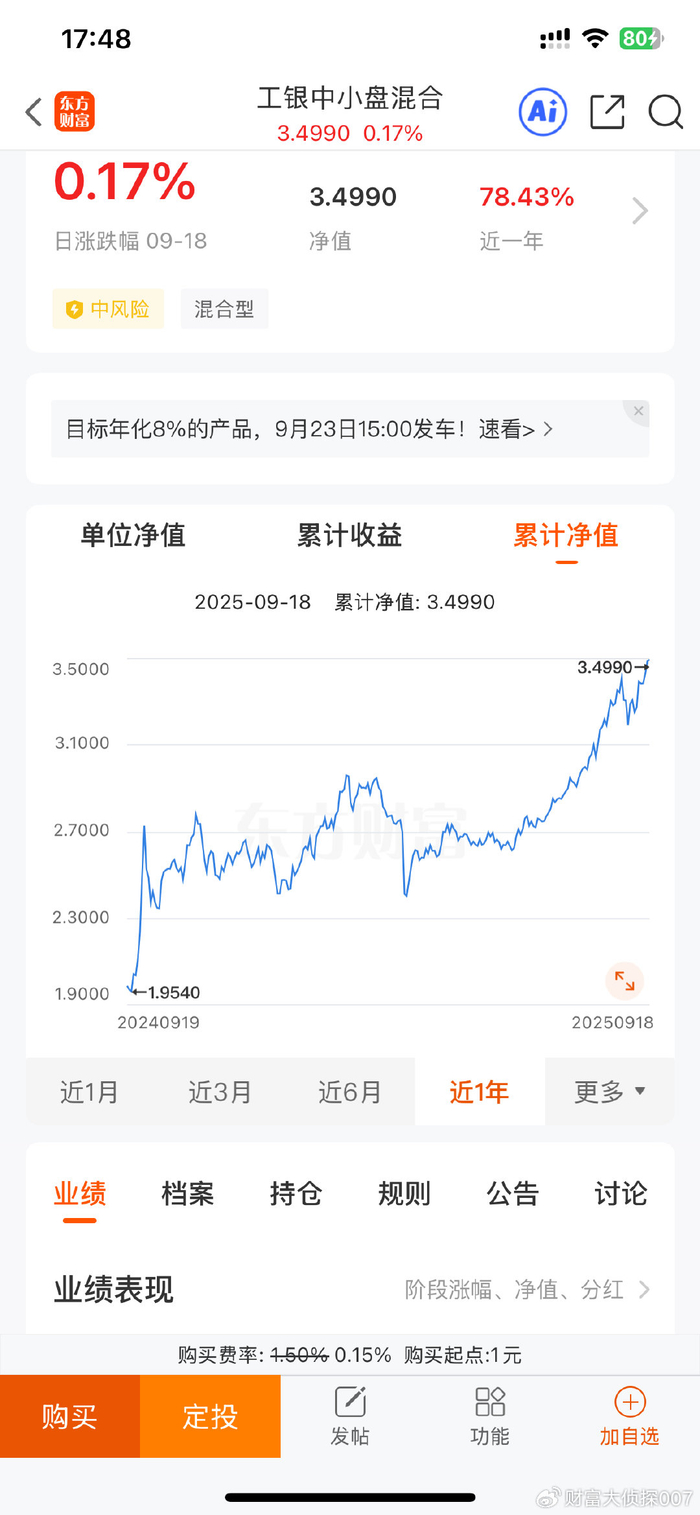Tap the 购买 button

click(70, 1416)
